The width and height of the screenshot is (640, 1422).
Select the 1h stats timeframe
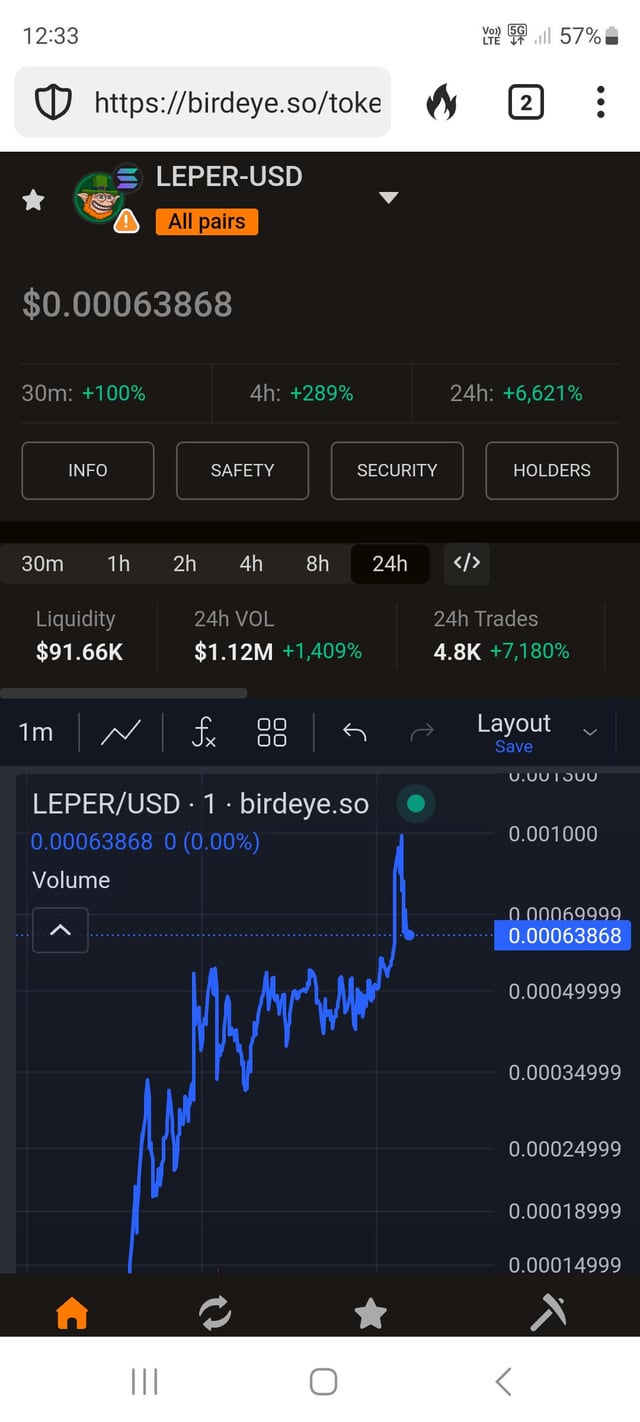(118, 564)
